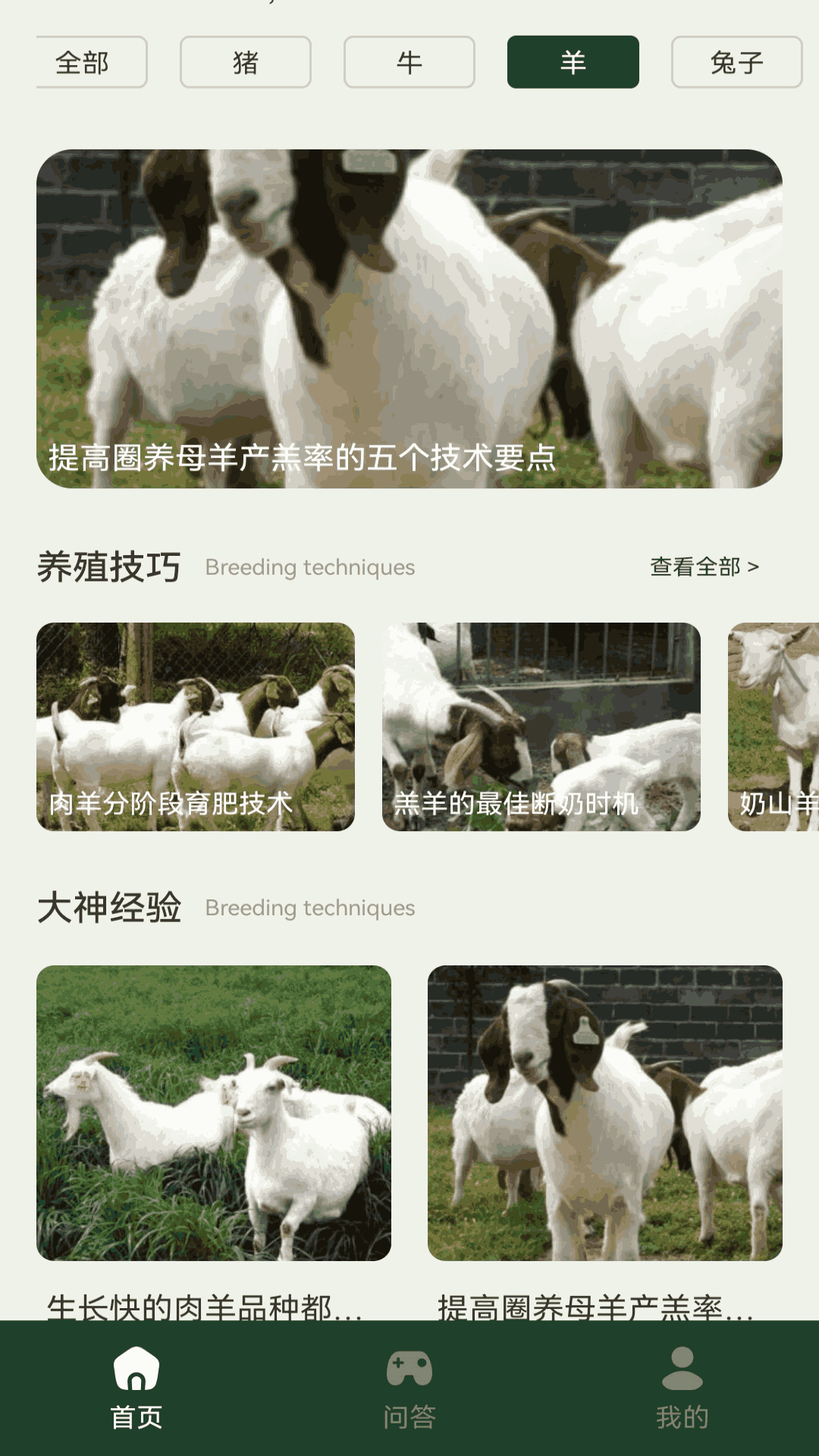819x1456 pixels.
Task: Switch to the 牛 cattle tab
Action: [x=409, y=63]
